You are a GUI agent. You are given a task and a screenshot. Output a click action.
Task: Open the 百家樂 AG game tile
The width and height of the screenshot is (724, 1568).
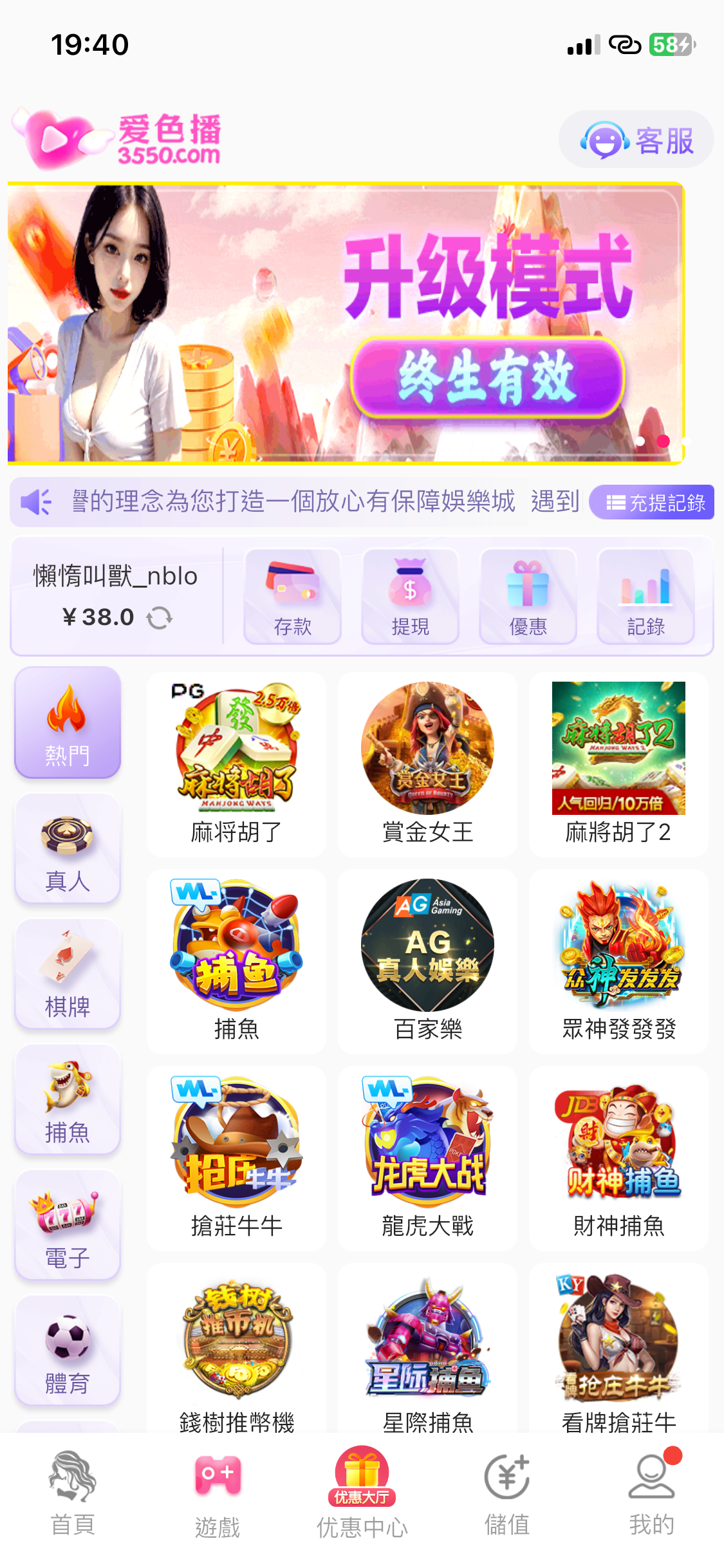pyautogui.click(x=427, y=960)
